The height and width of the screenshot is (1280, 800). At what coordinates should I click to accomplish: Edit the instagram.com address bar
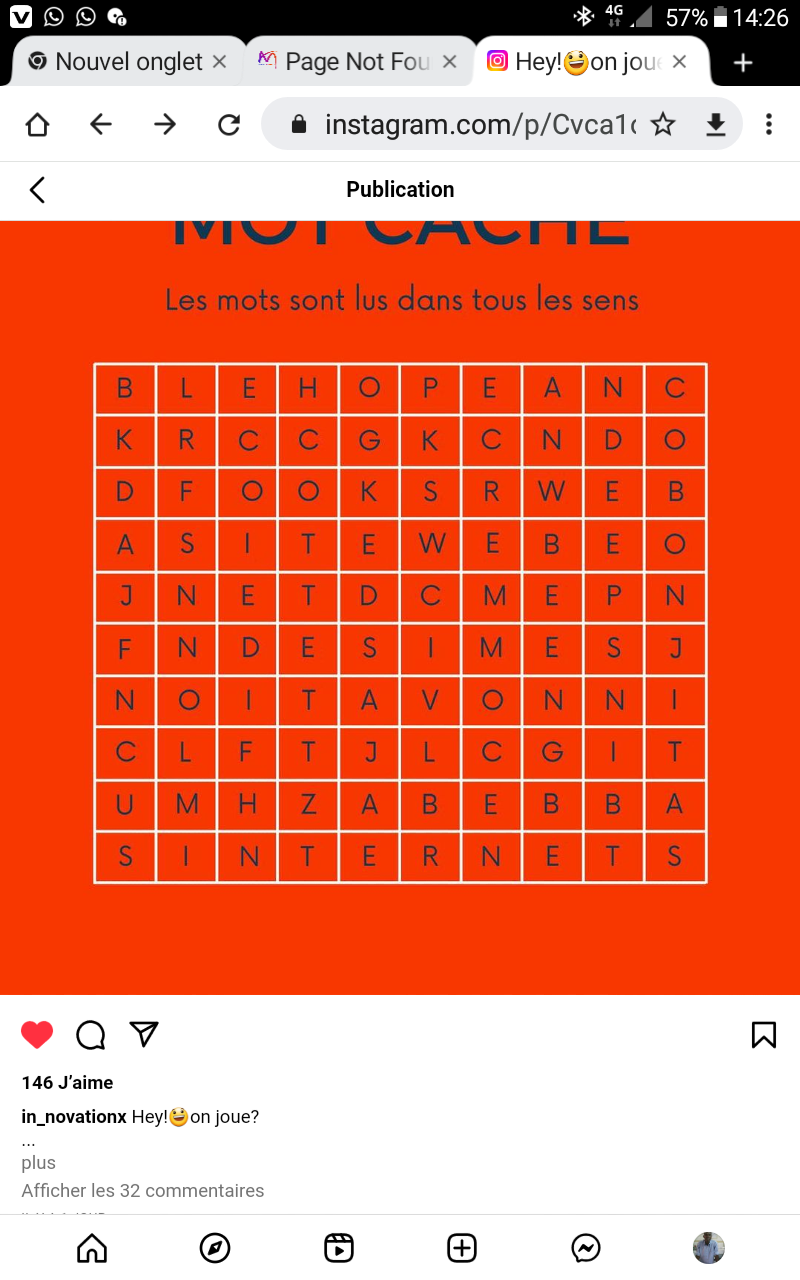click(480, 124)
